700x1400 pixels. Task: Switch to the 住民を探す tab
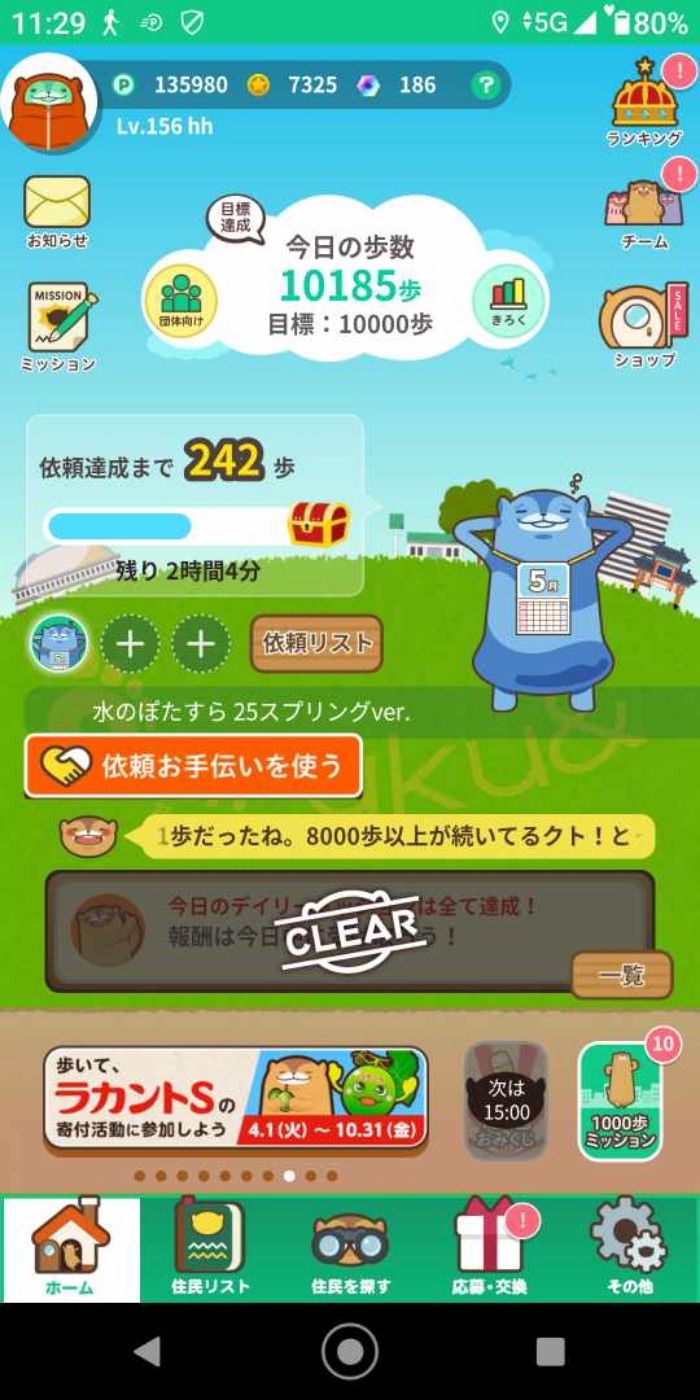pyautogui.click(x=350, y=1248)
